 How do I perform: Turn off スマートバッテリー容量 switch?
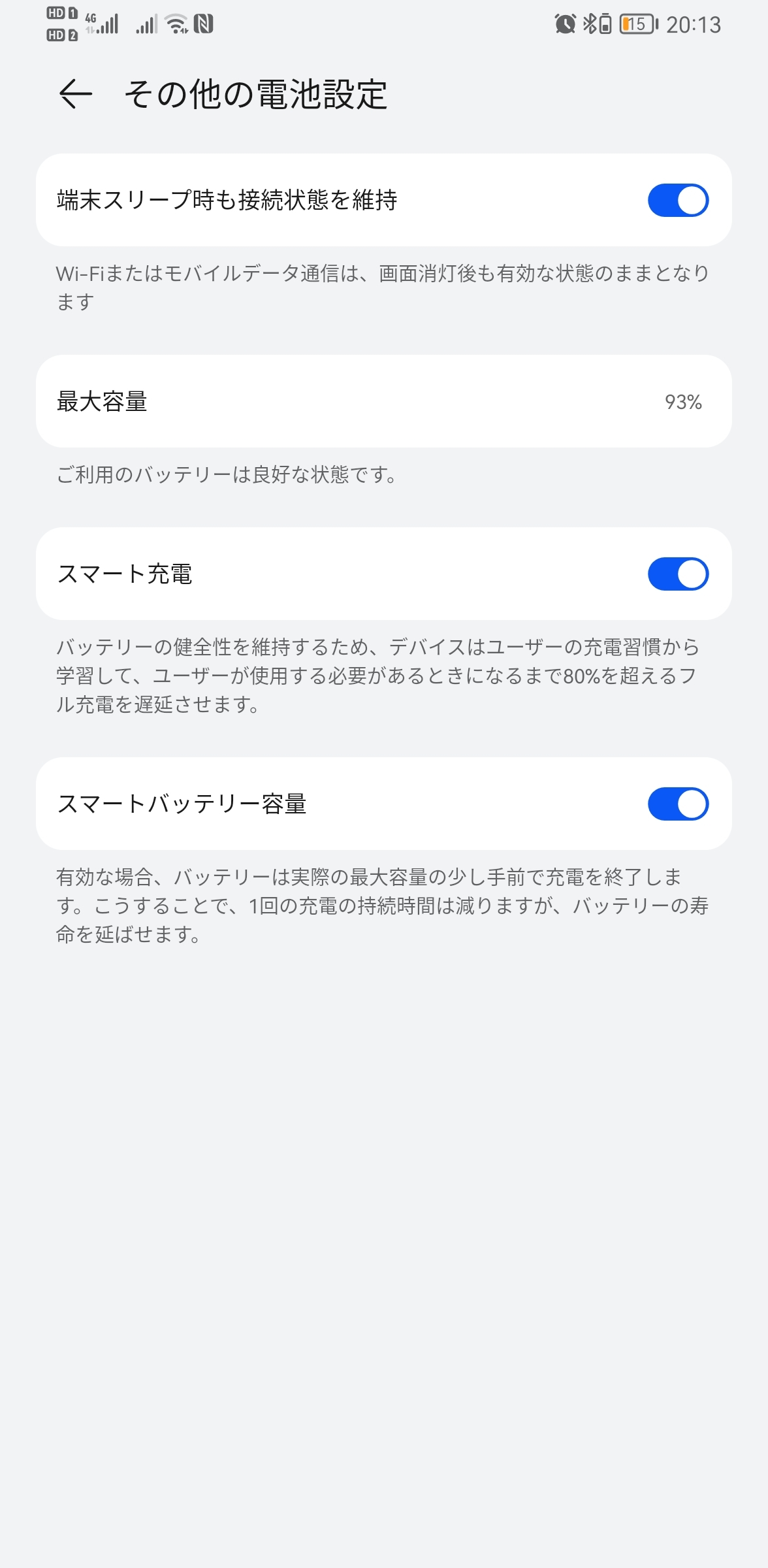pyautogui.click(x=677, y=804)
